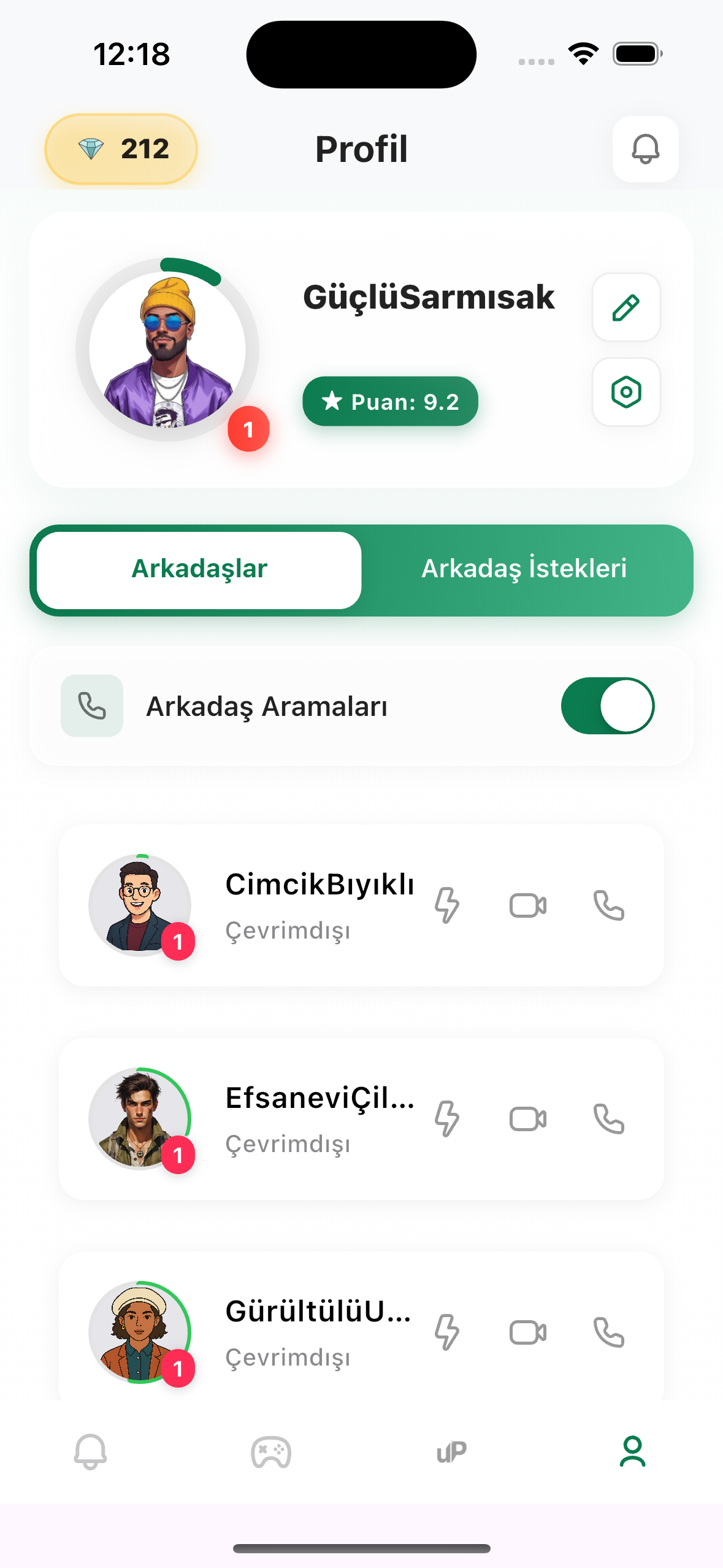This screenshot has height=1568, width=723.
Task: Send a challenge to CimcikBıyıklı with the lightning icon
Action: [x=446, y=904]
